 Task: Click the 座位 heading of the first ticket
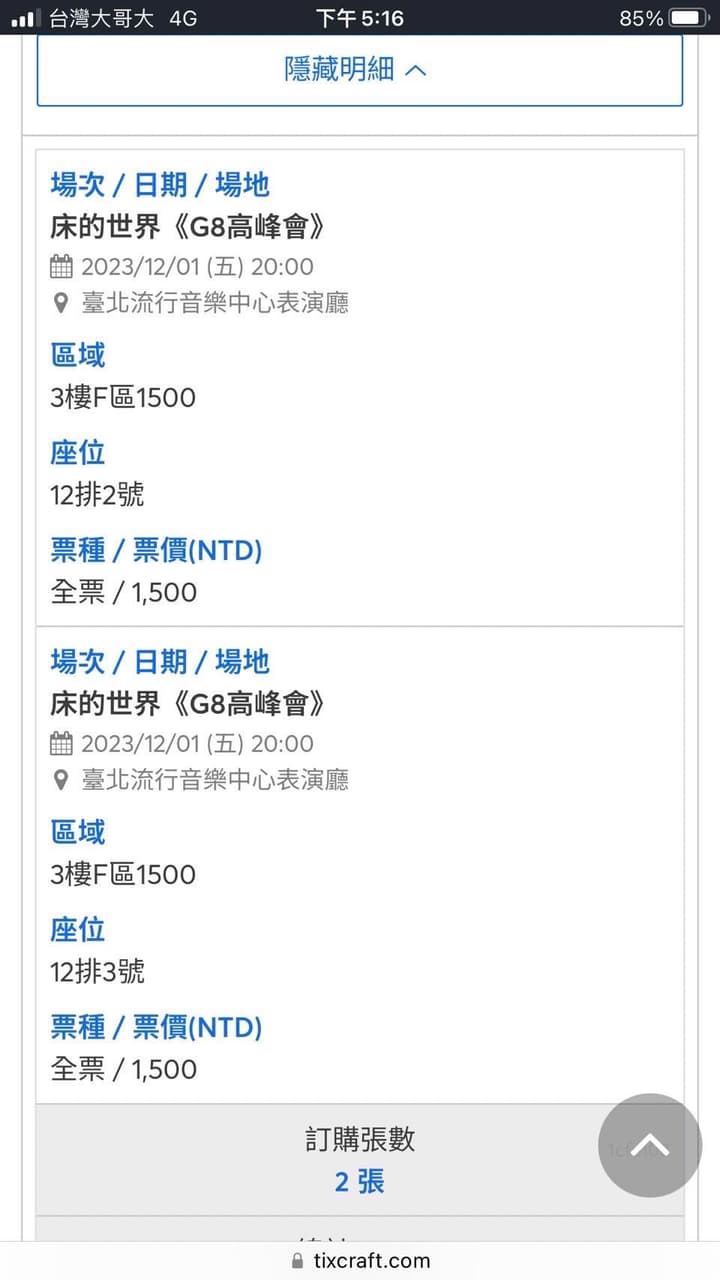[x=76, y=453]
